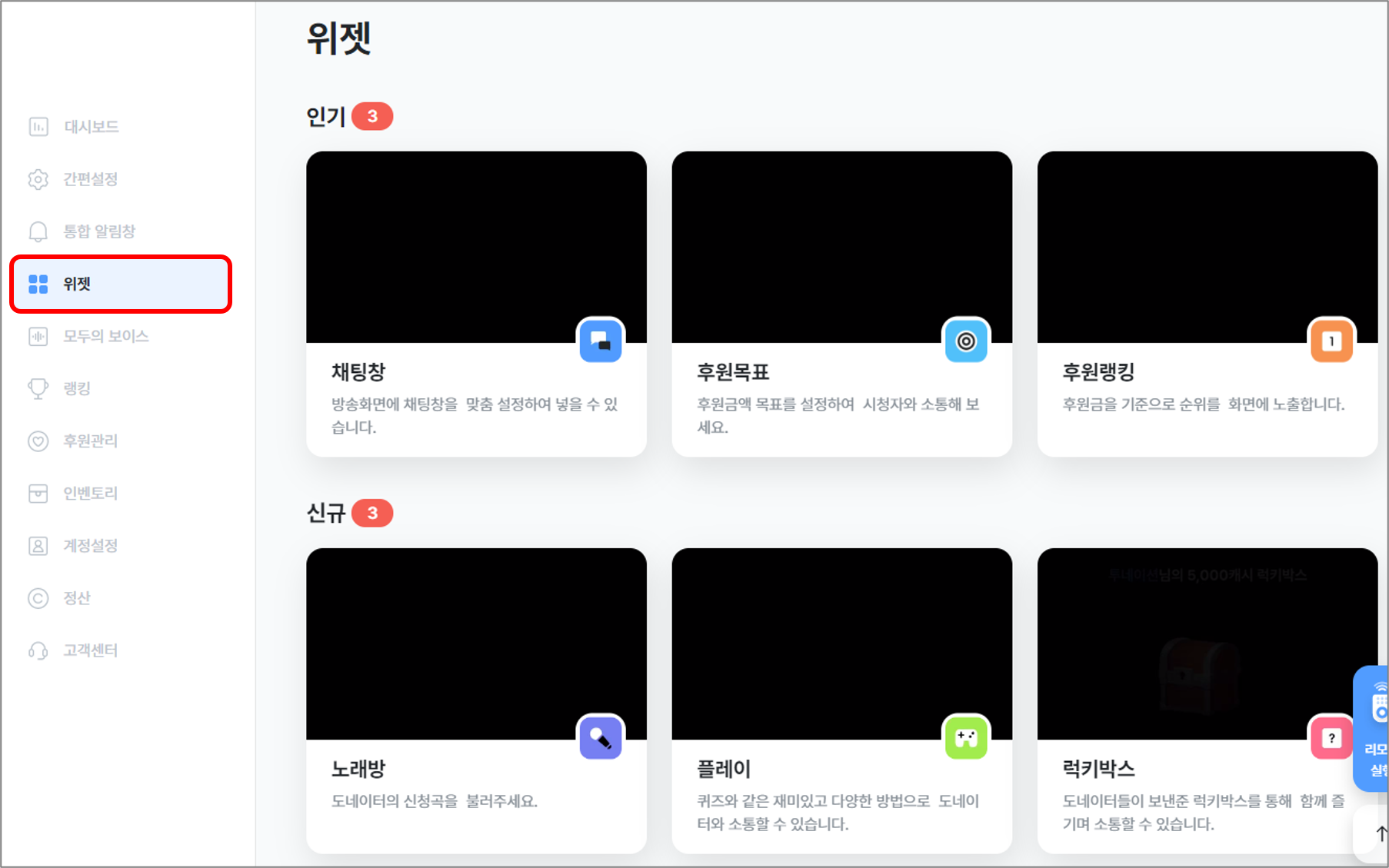The width and height of the screenshot is (1389, 868).
Task: Select the 럭키박스 widget card
Action: [x=1192, y=700]
